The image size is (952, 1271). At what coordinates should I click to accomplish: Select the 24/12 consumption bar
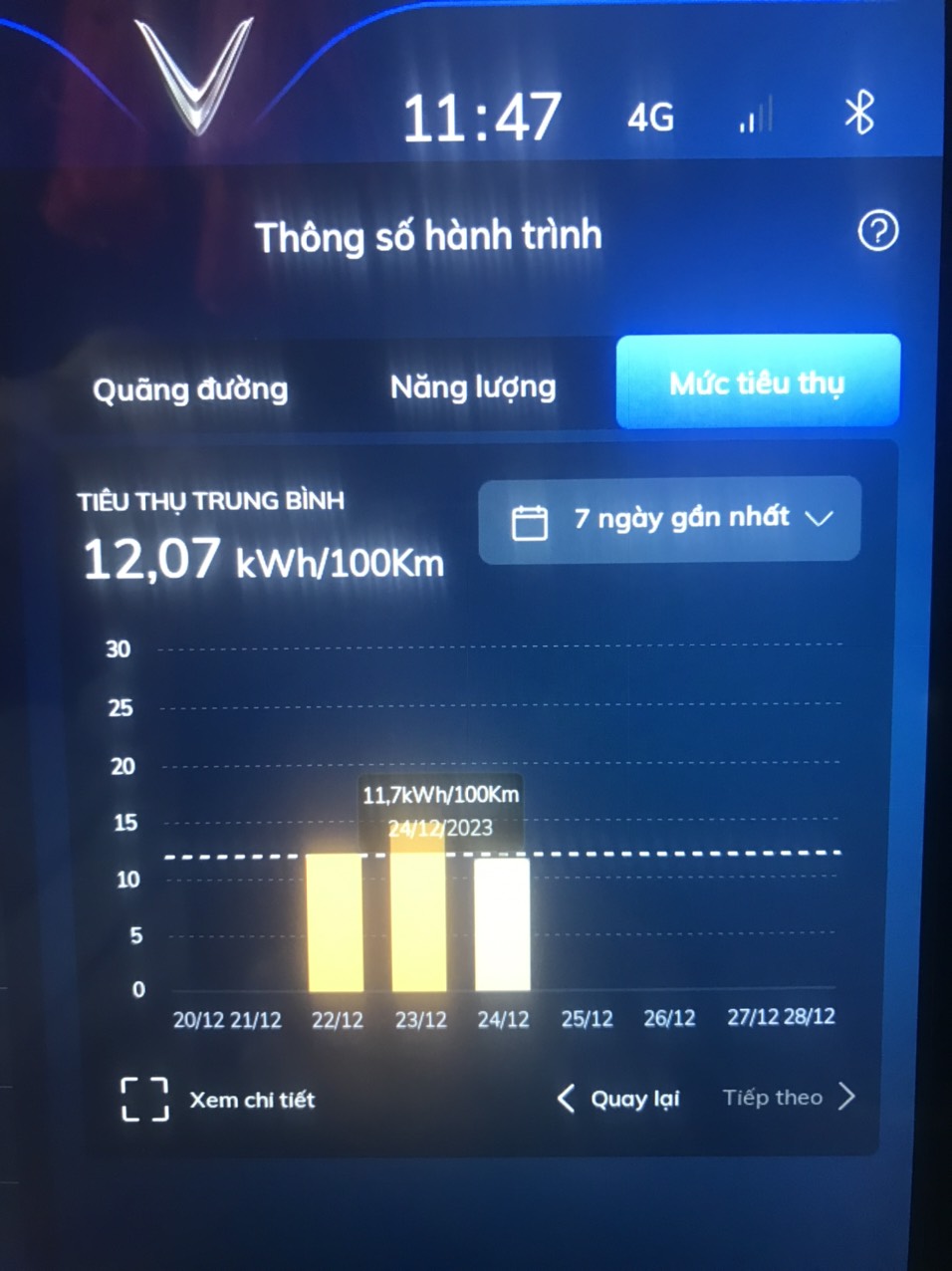coord(502,924)
